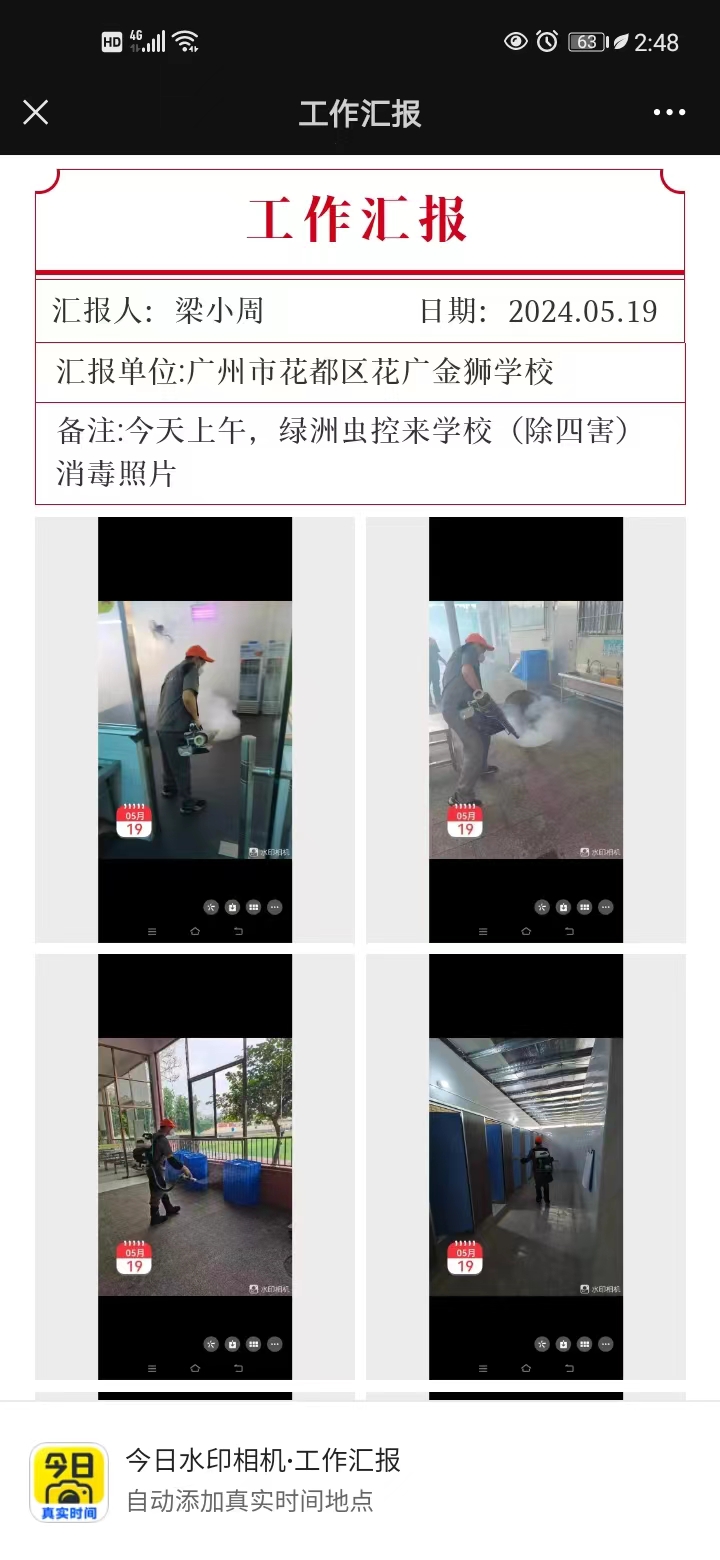720x1560 pixels.
Task: Open the three-dot overflow menu
Action: coord(669,112)
